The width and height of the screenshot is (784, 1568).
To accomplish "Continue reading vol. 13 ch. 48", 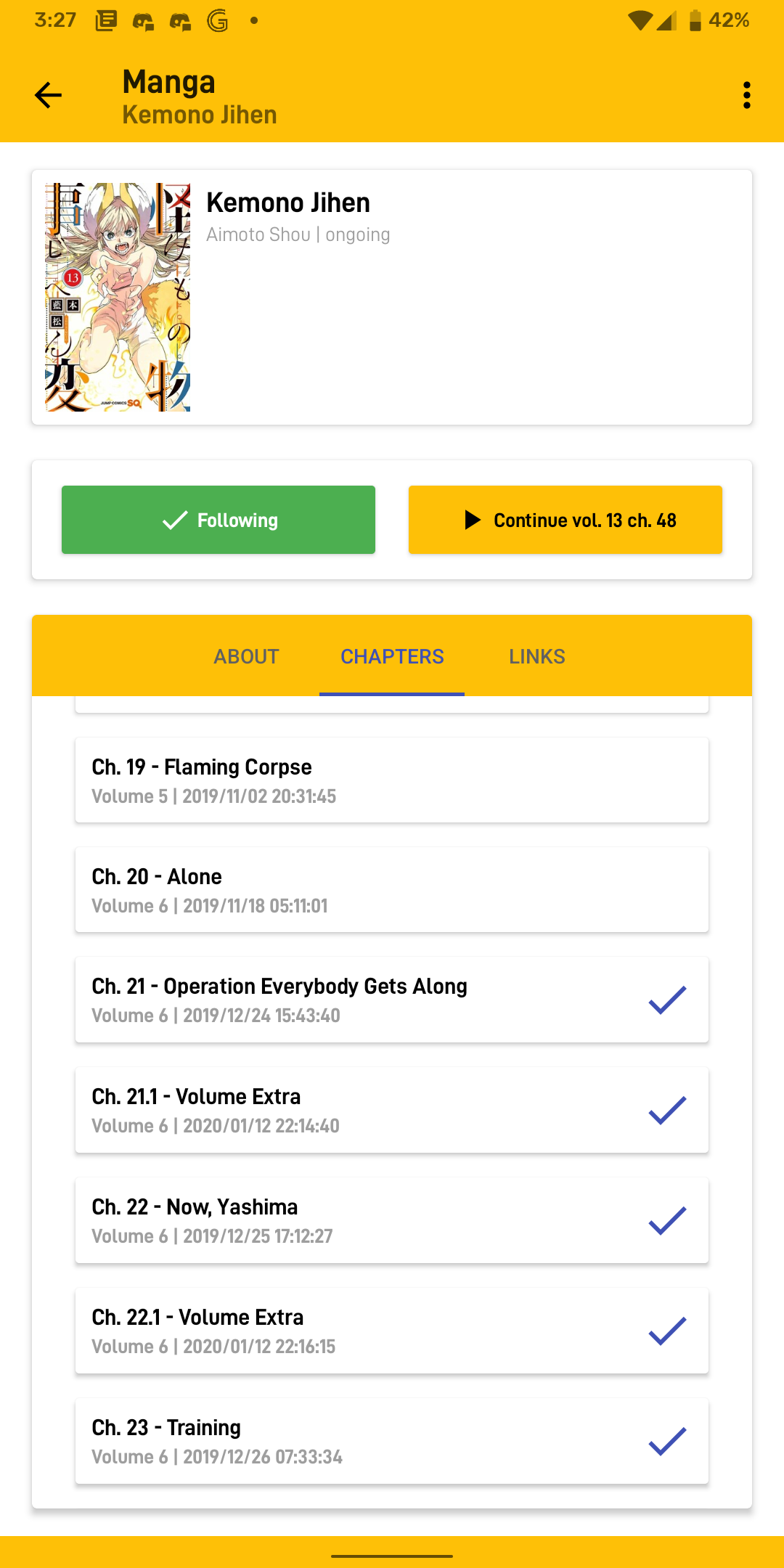I will tap(565, 520).
